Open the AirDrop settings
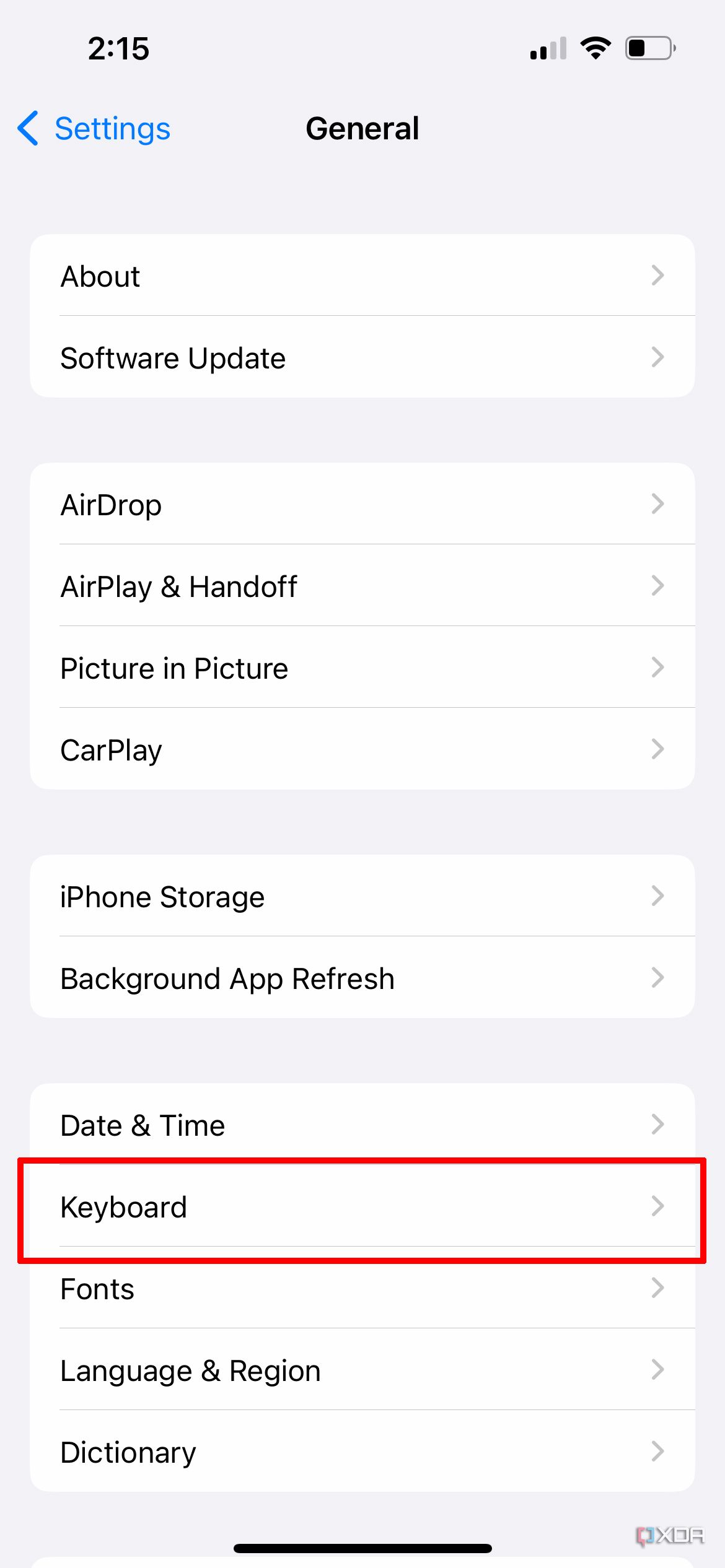Screen dimensions: 725x1568 point(362,503)
